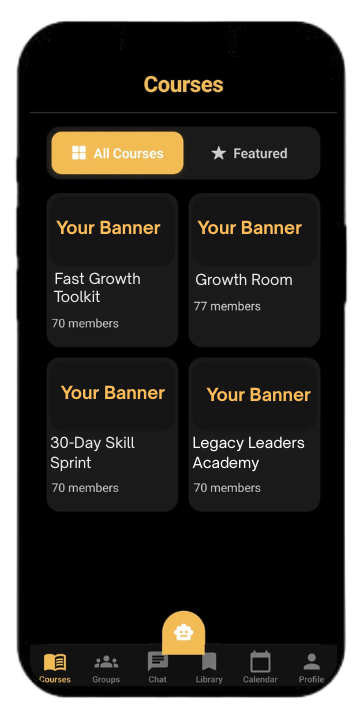Open the Chat tab

pos(157,668)
